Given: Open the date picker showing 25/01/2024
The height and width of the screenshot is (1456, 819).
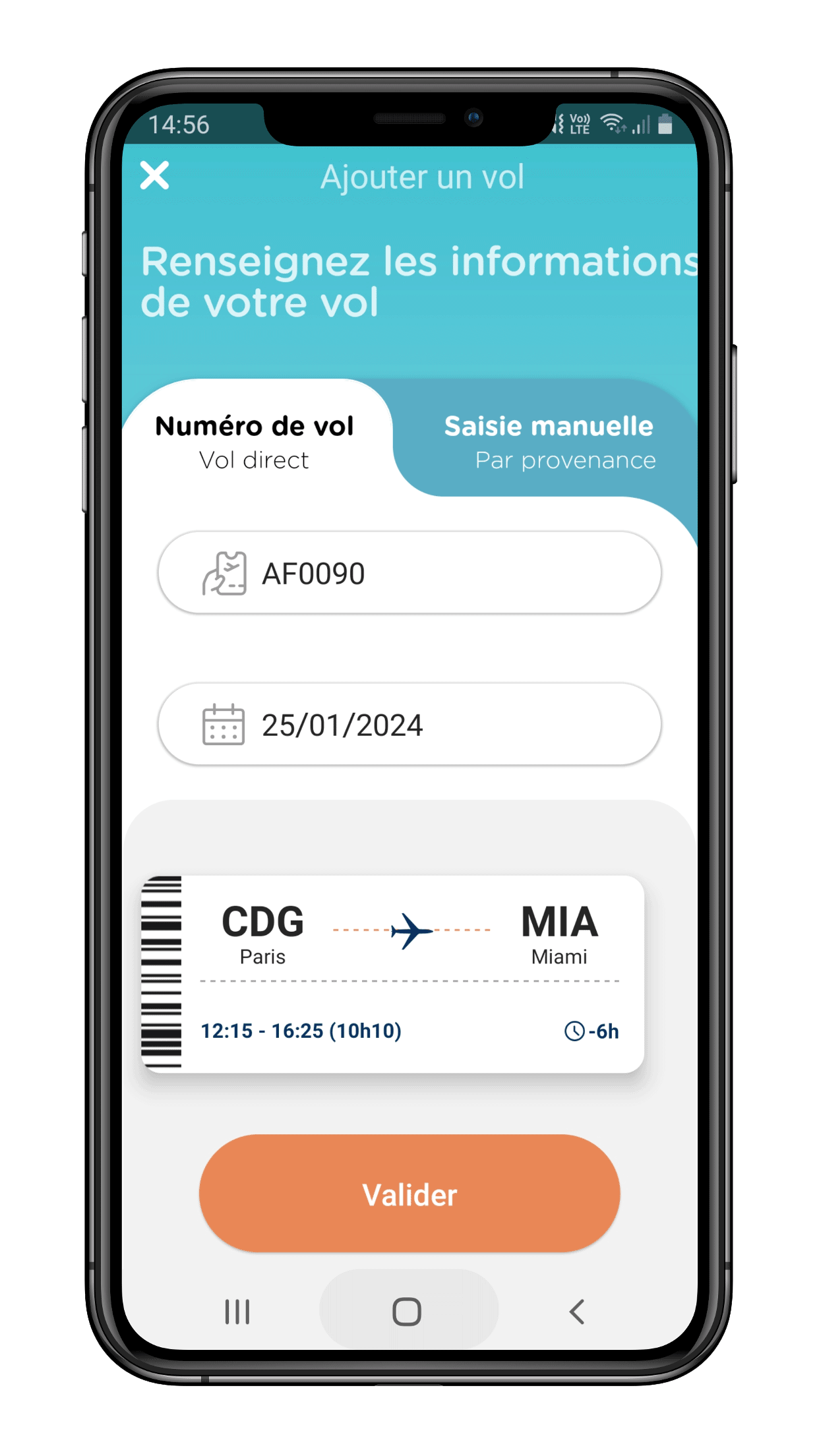Looking at the screenshot, I should click(409, 725).
